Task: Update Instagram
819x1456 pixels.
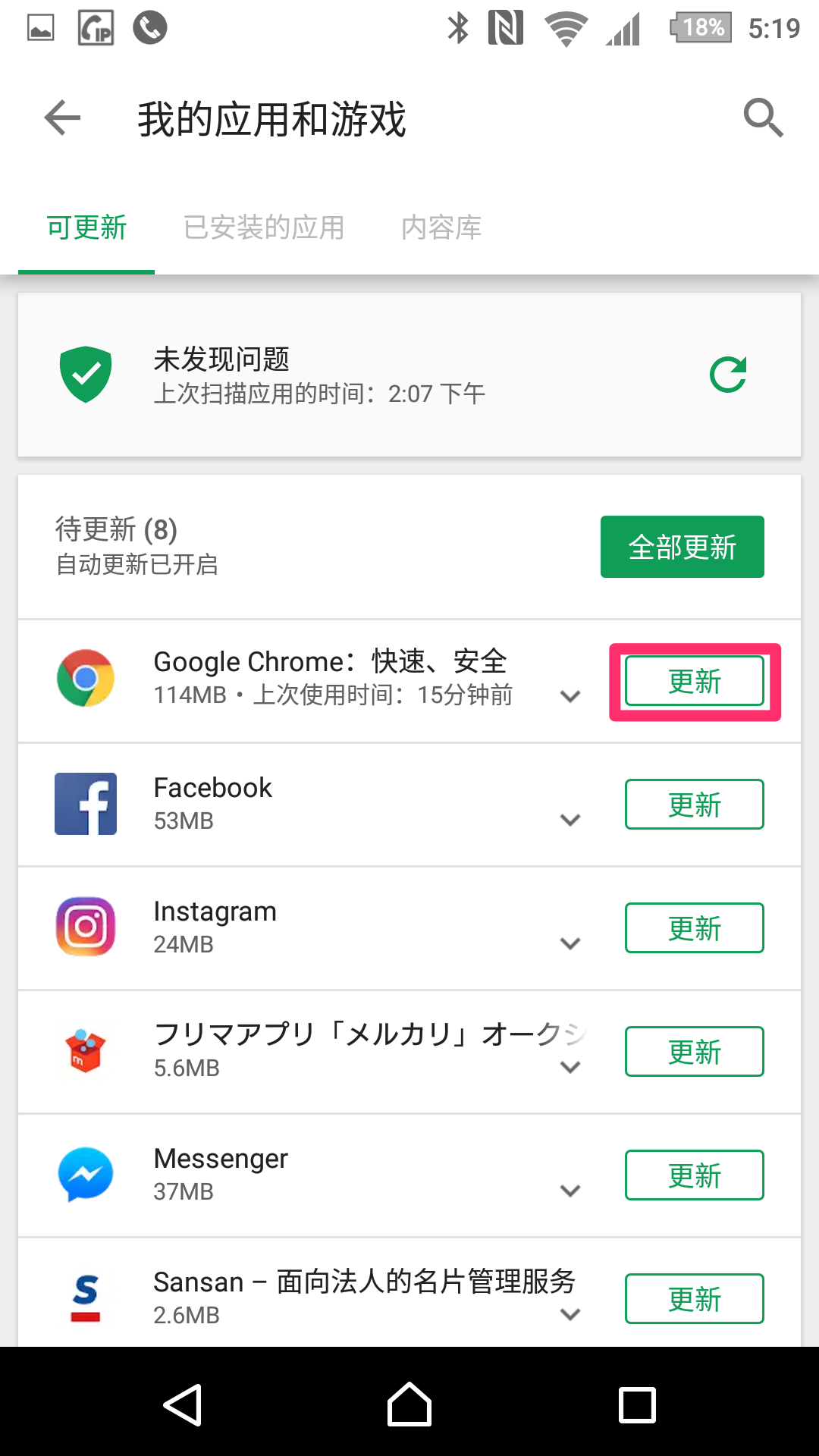Action: pos(694,928)
